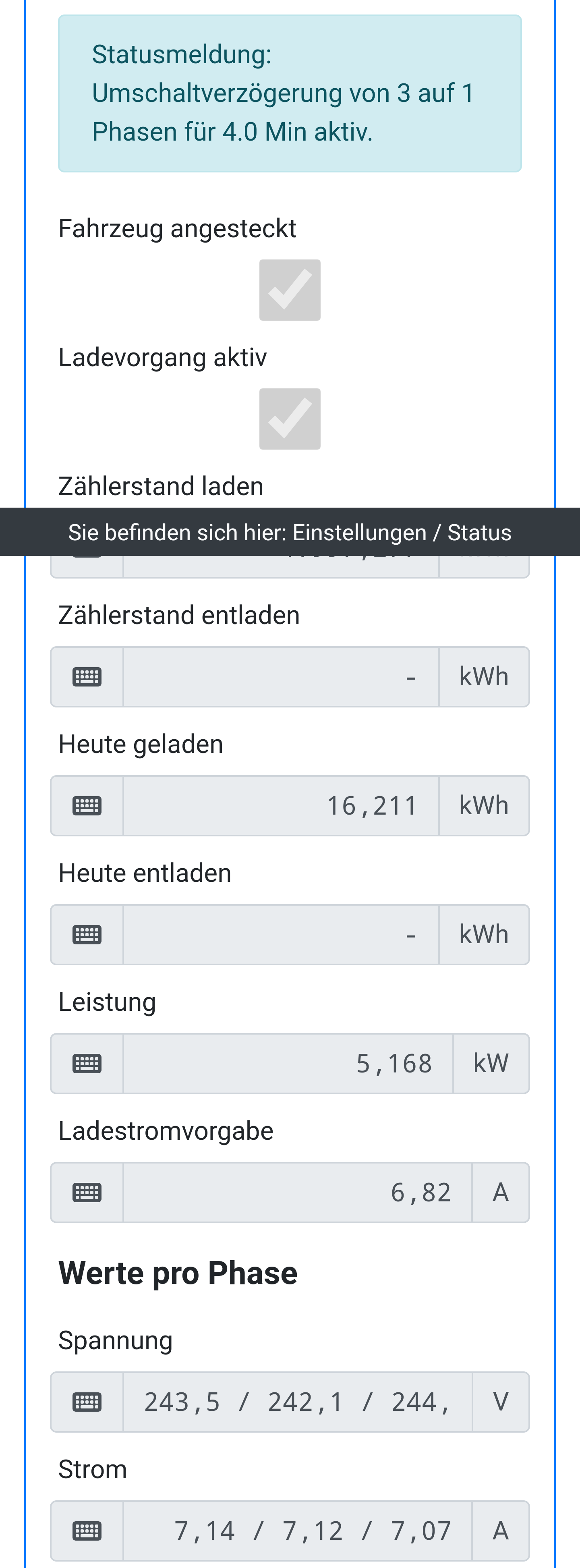This screenshot has width=580, height=1568.
Task: Select the Heute entladen field
Action: tap(281, 935)
